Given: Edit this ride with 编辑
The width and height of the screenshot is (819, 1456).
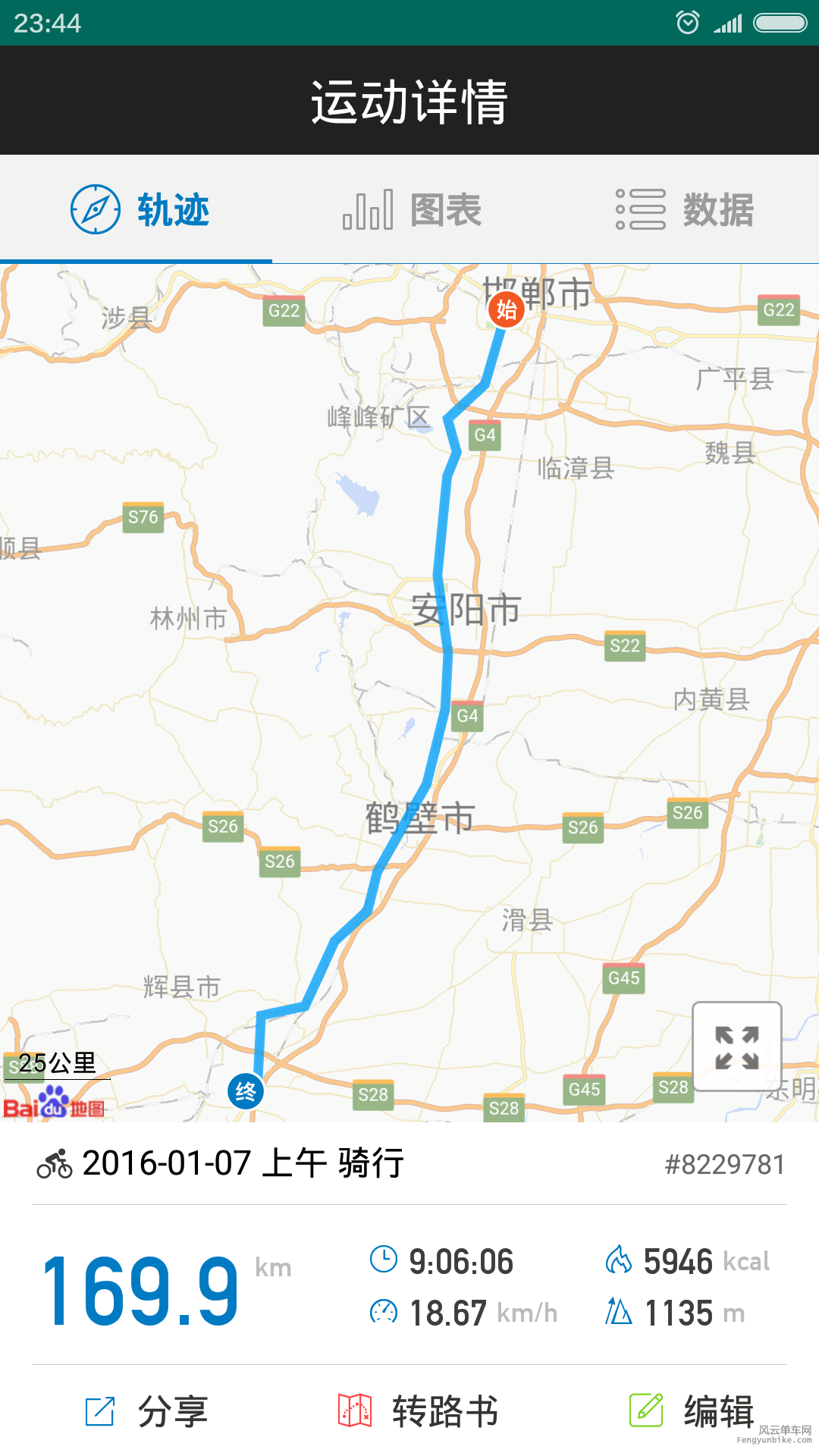Looking at the screenshot, I should click(x=691, y=1411).
